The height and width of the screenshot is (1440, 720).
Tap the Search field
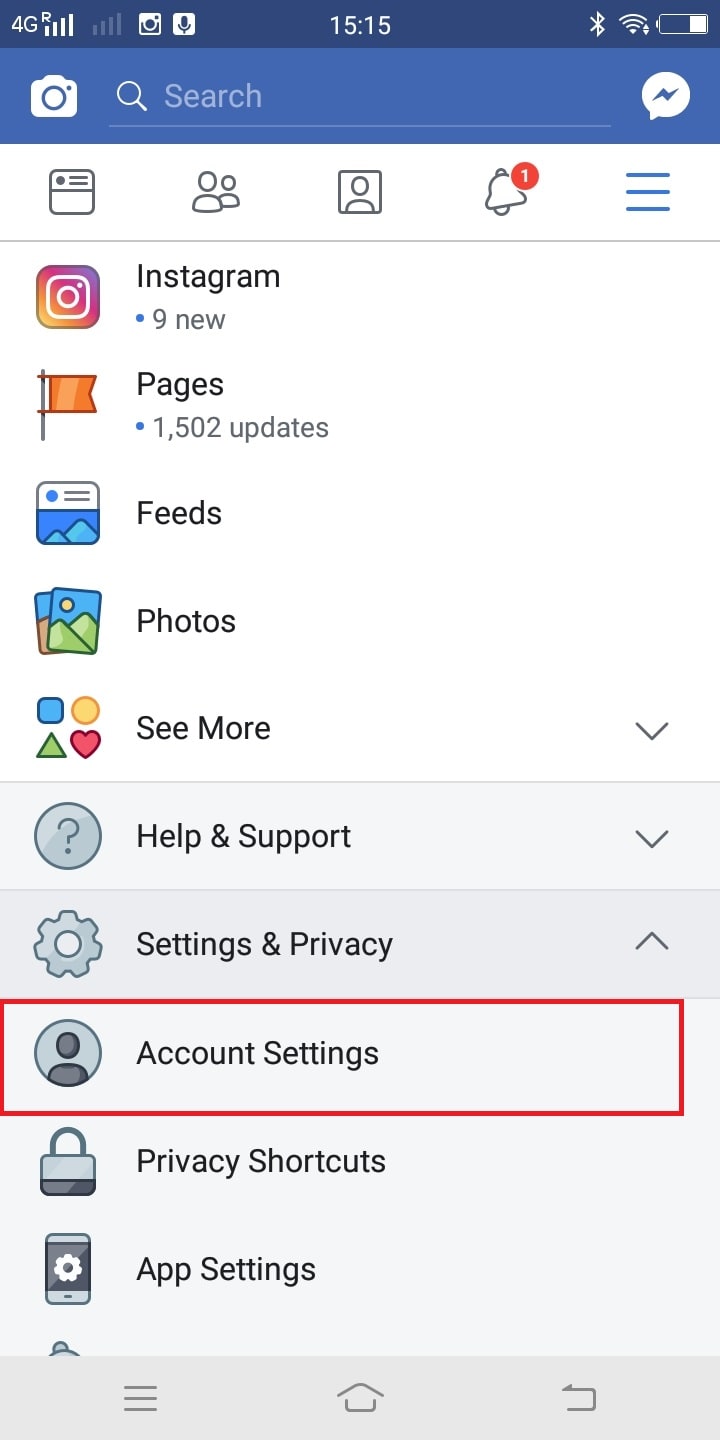[360, 97]
